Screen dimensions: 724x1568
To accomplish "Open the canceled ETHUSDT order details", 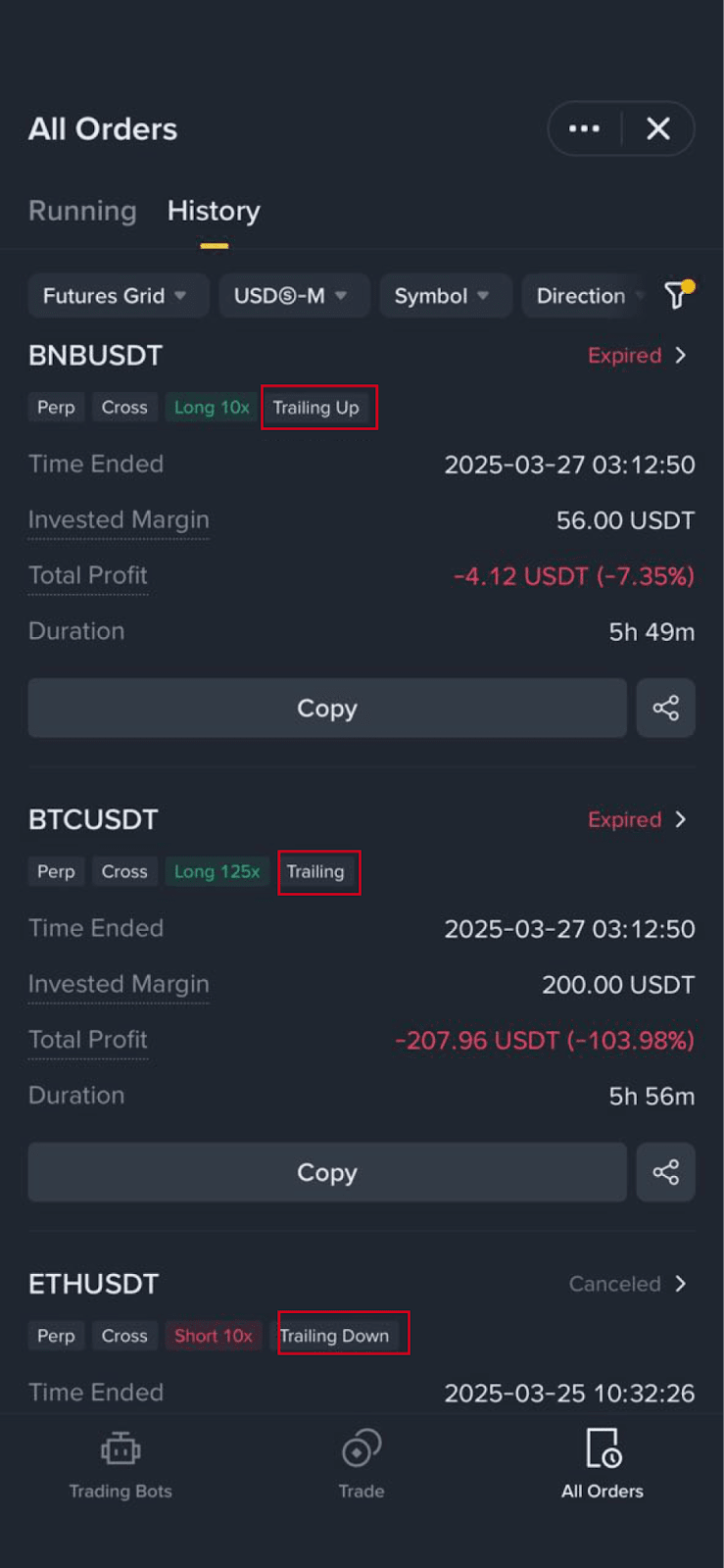I will click(x=629, y=1284).
